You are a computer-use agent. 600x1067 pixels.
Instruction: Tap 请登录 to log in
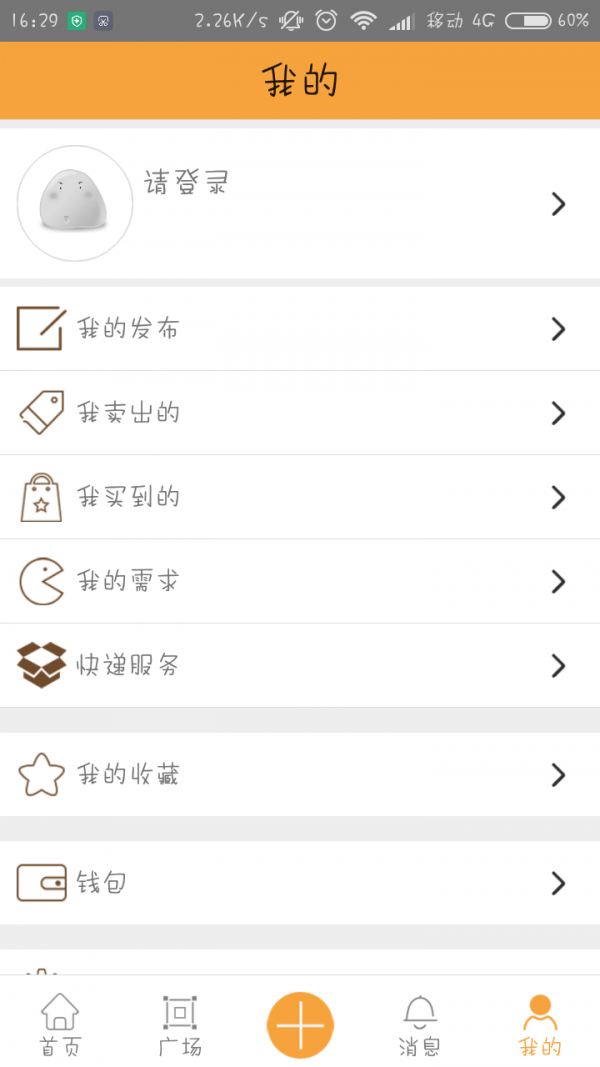(x=187, y=184)
